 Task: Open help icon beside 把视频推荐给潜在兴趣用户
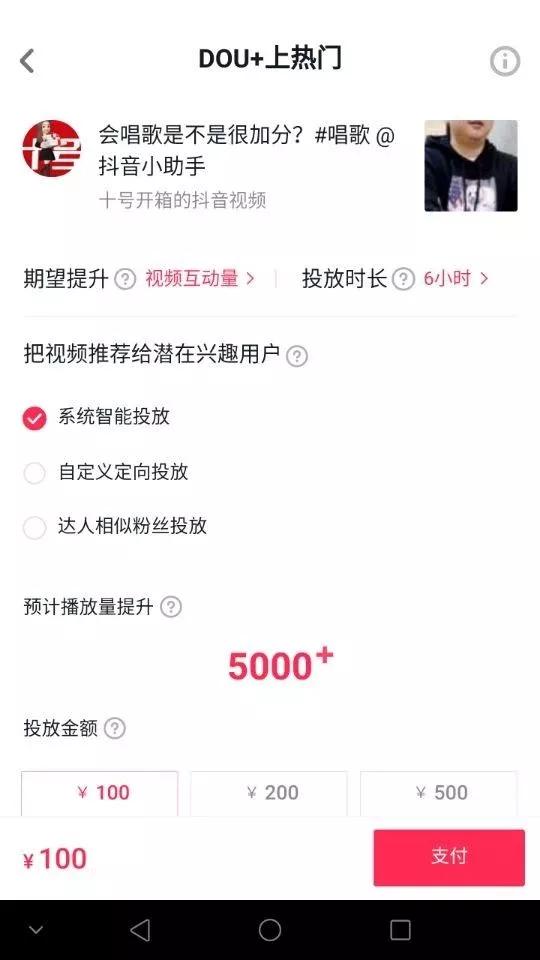pos(297,356)
